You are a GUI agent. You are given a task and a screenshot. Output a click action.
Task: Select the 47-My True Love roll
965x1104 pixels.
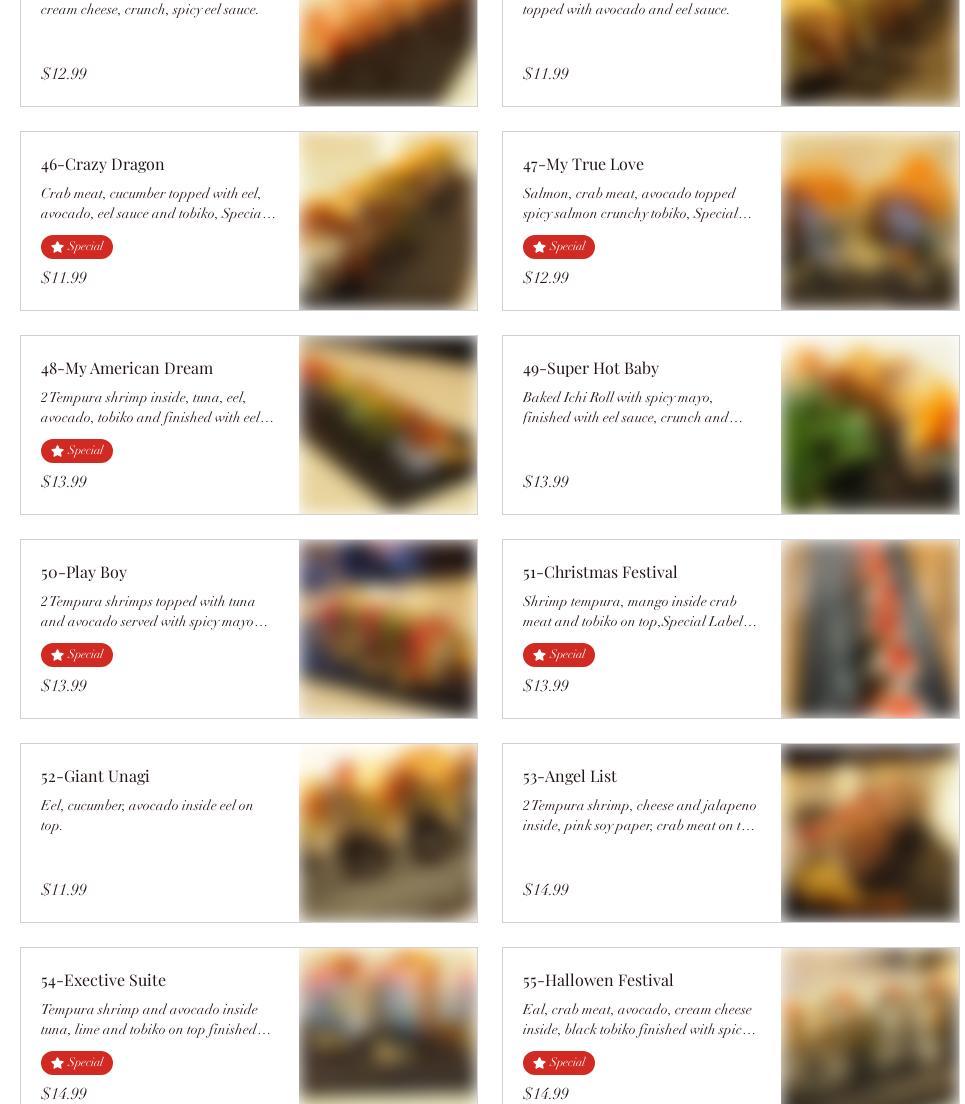583,164
